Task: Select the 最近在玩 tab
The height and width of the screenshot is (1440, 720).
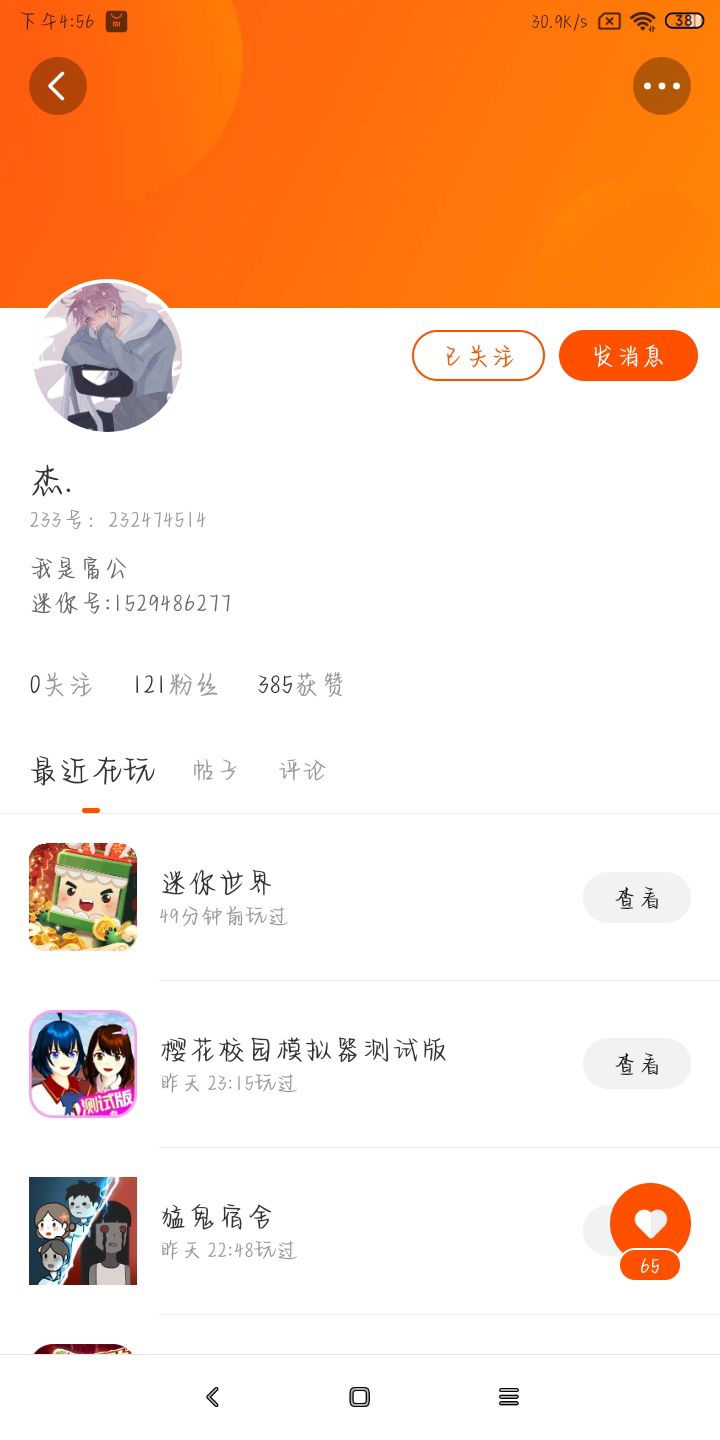Action: (x=92, y=771)
